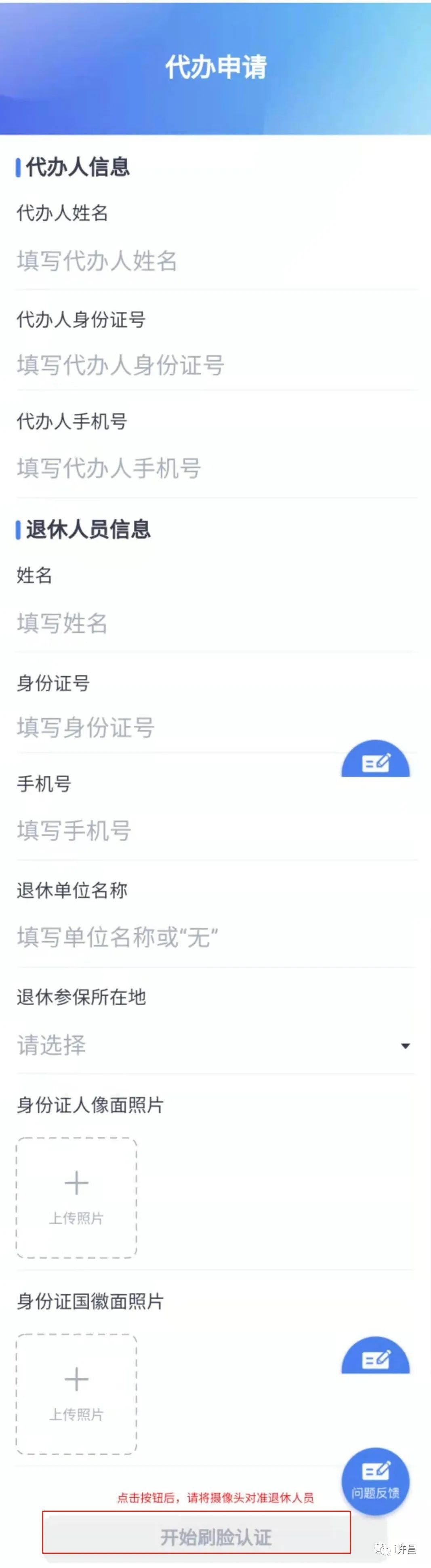
Task: Select the retiree 填写姓名 field
Action: [x=216, y=623]
